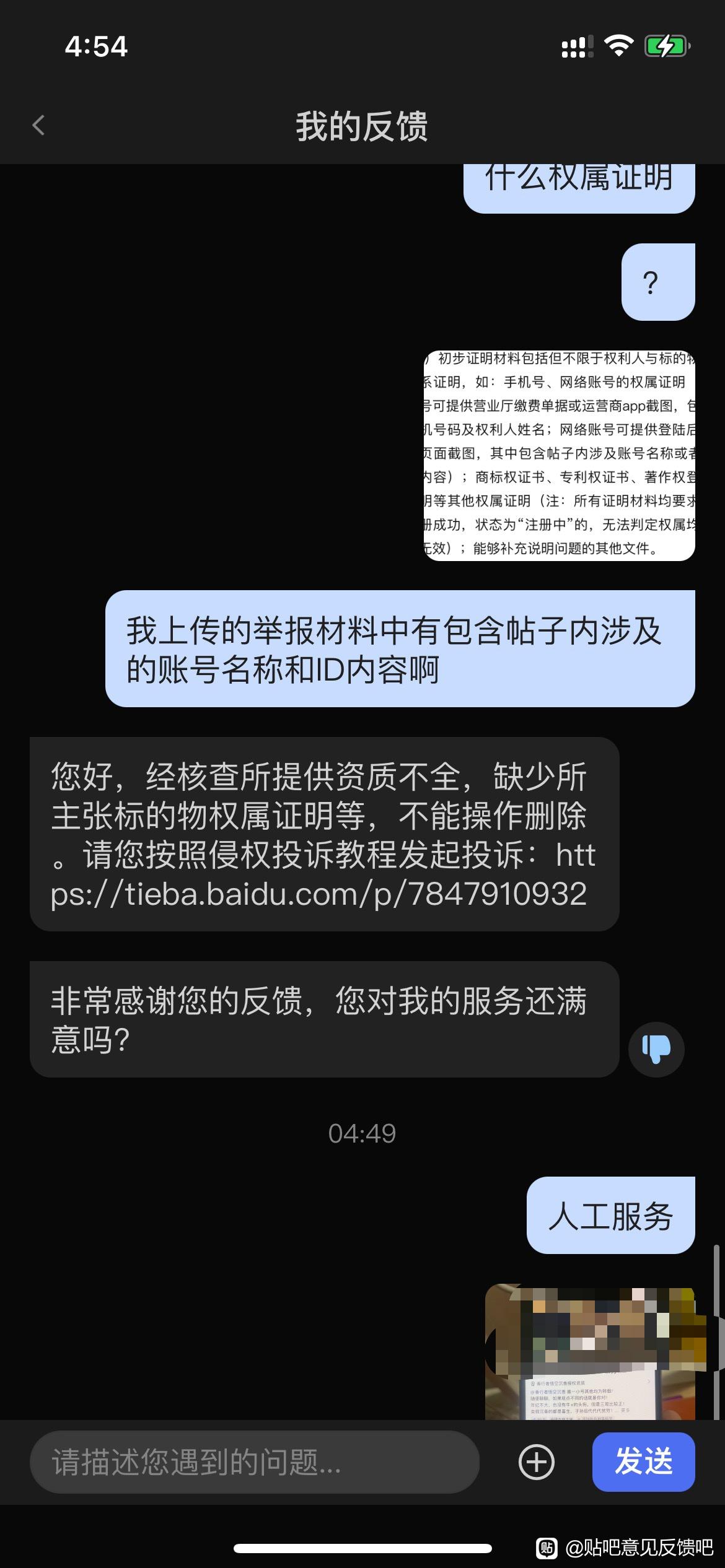
Task: Open the sent 初步证明材料 screenshot image
Action: (559, 455)
